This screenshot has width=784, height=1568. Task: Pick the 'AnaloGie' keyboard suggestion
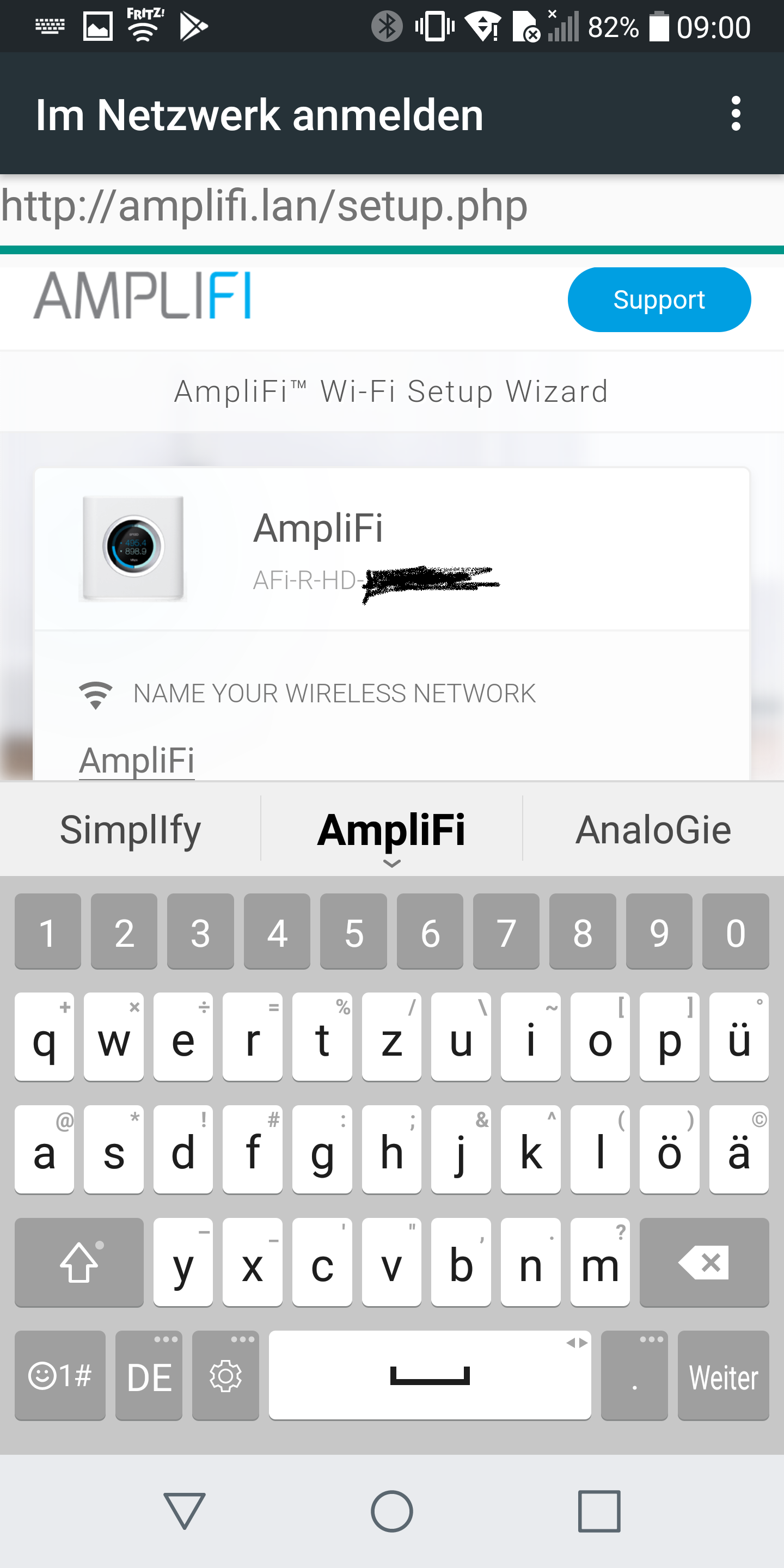pyautogui.click(x=653, y=830)
